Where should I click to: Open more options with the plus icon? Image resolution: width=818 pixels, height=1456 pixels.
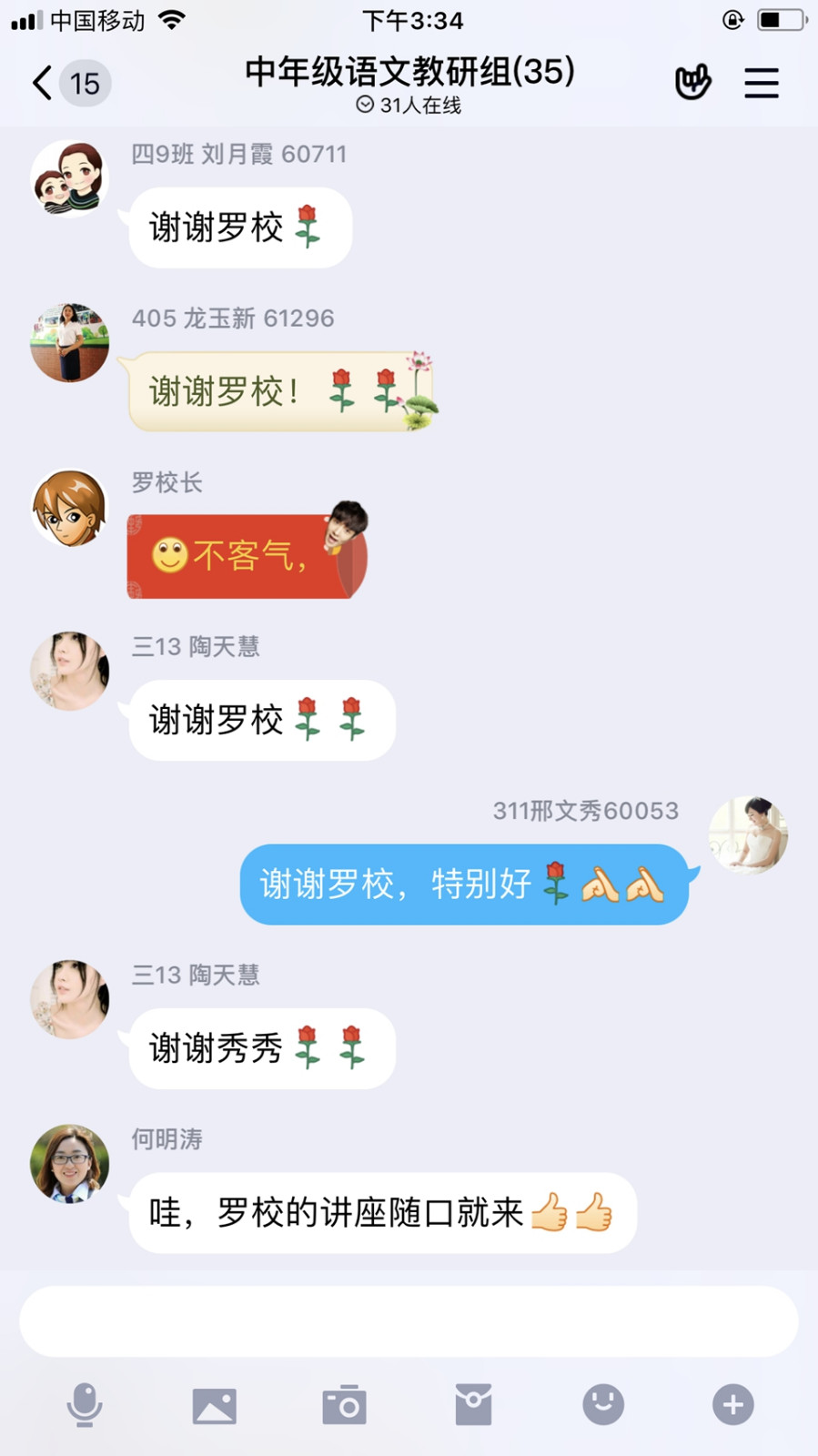733,1405
